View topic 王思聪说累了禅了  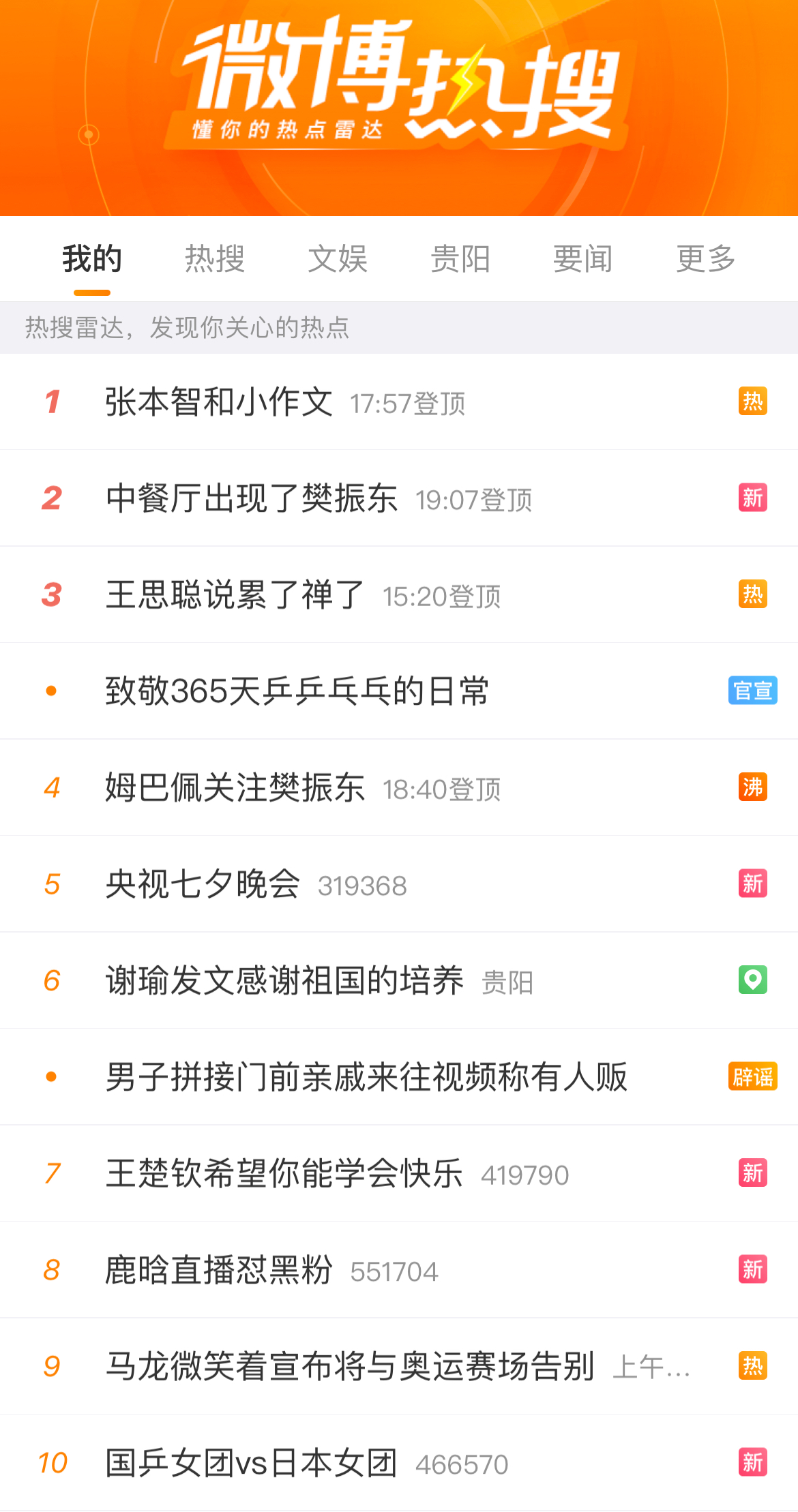[x=235, y=595]
